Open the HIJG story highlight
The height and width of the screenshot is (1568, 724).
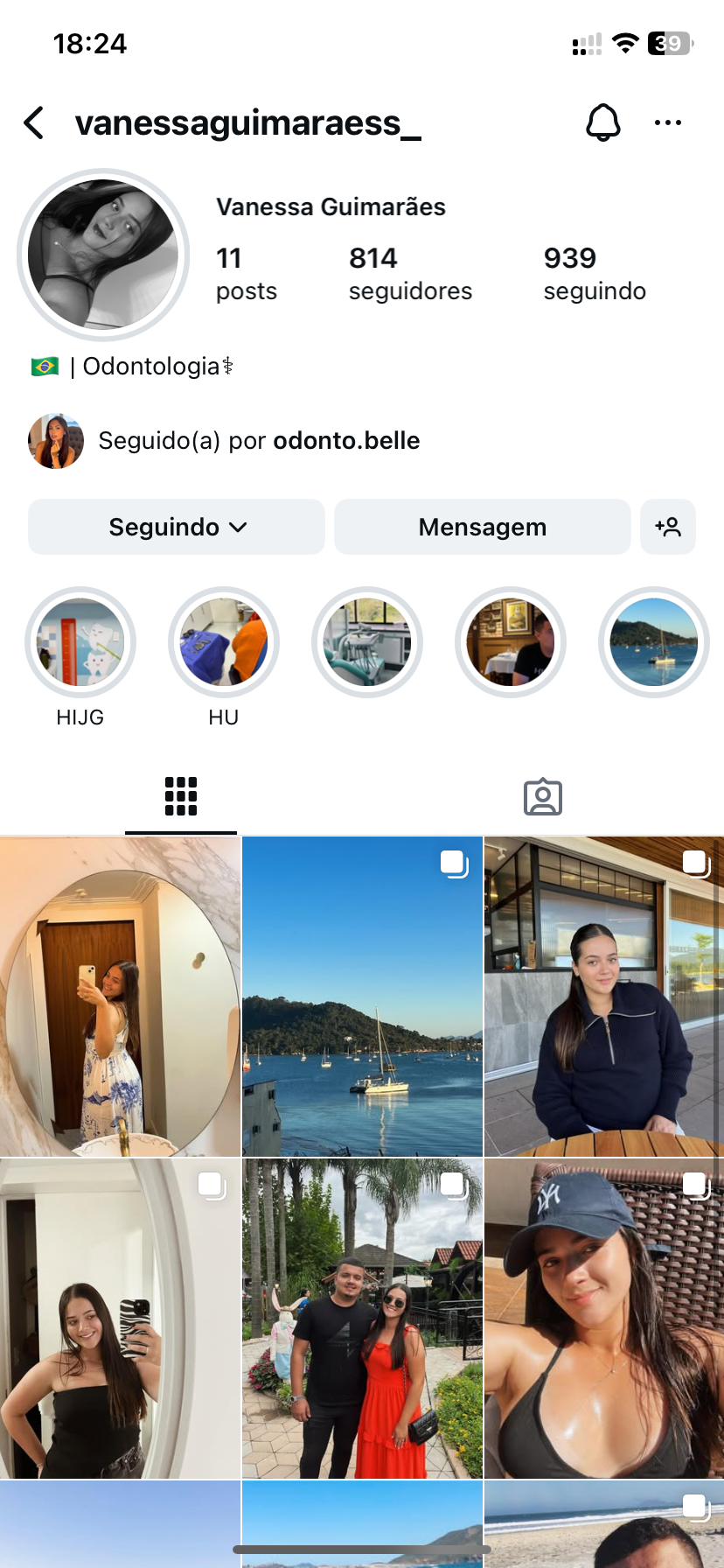[80, 642]
